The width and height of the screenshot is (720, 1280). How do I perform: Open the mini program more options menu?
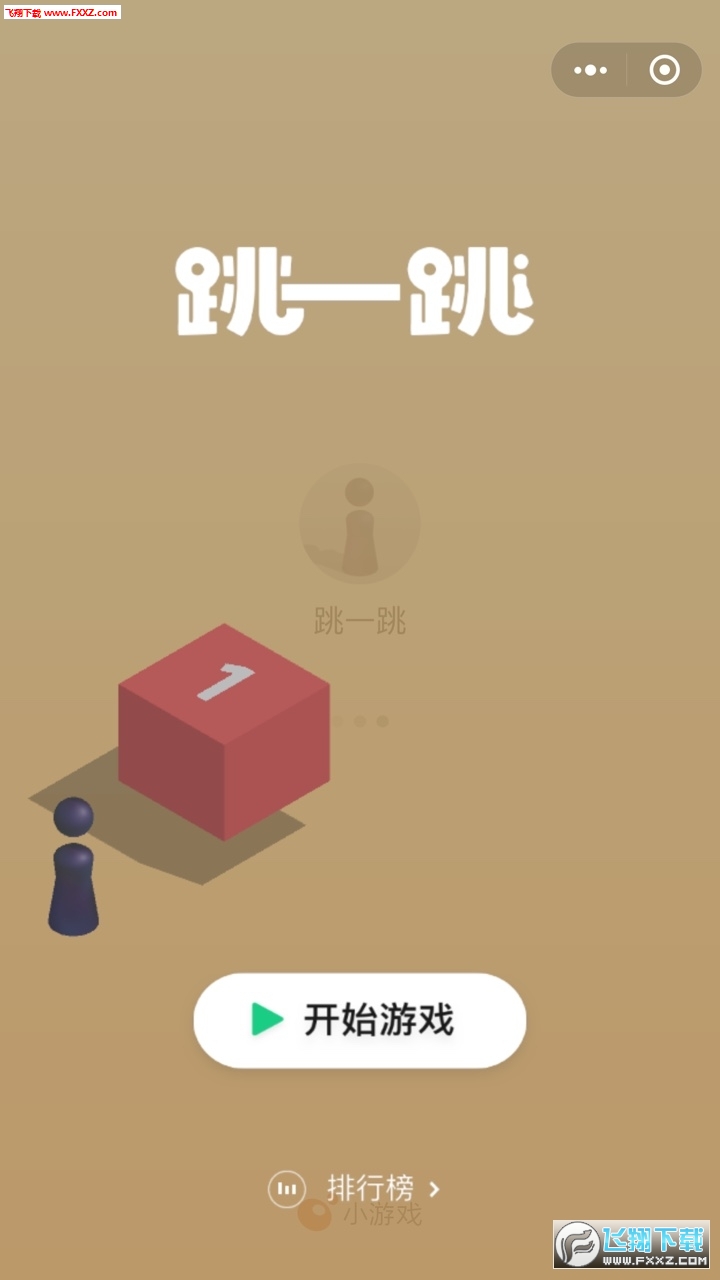point(590,70)
